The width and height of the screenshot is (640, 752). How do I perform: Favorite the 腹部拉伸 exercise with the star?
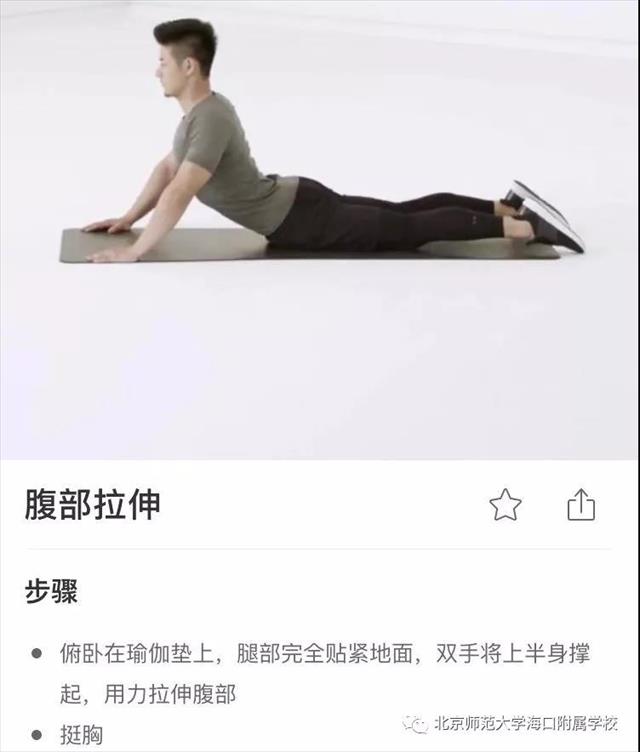505,505
